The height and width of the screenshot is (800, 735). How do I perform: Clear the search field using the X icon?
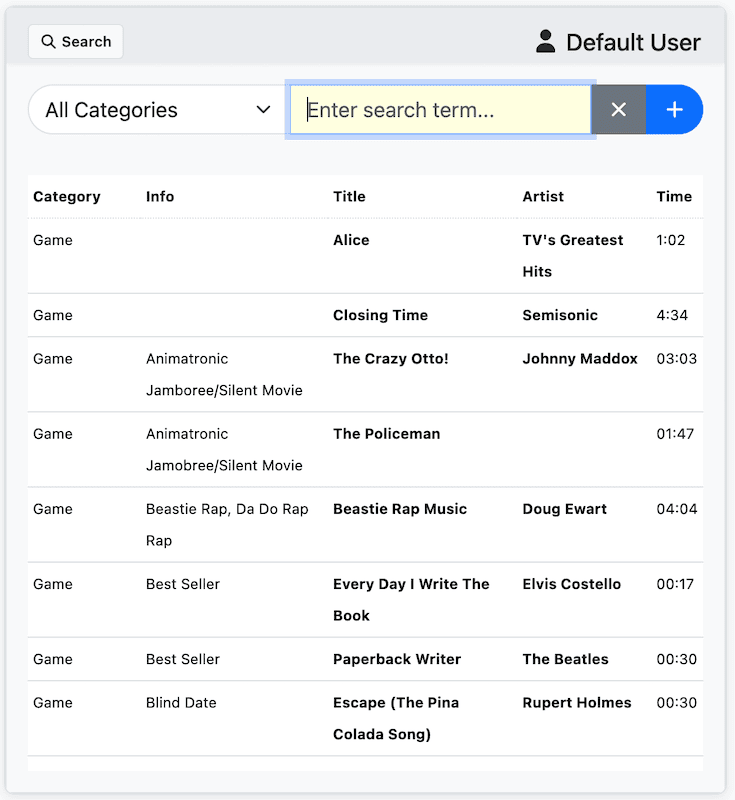[618, 110]
